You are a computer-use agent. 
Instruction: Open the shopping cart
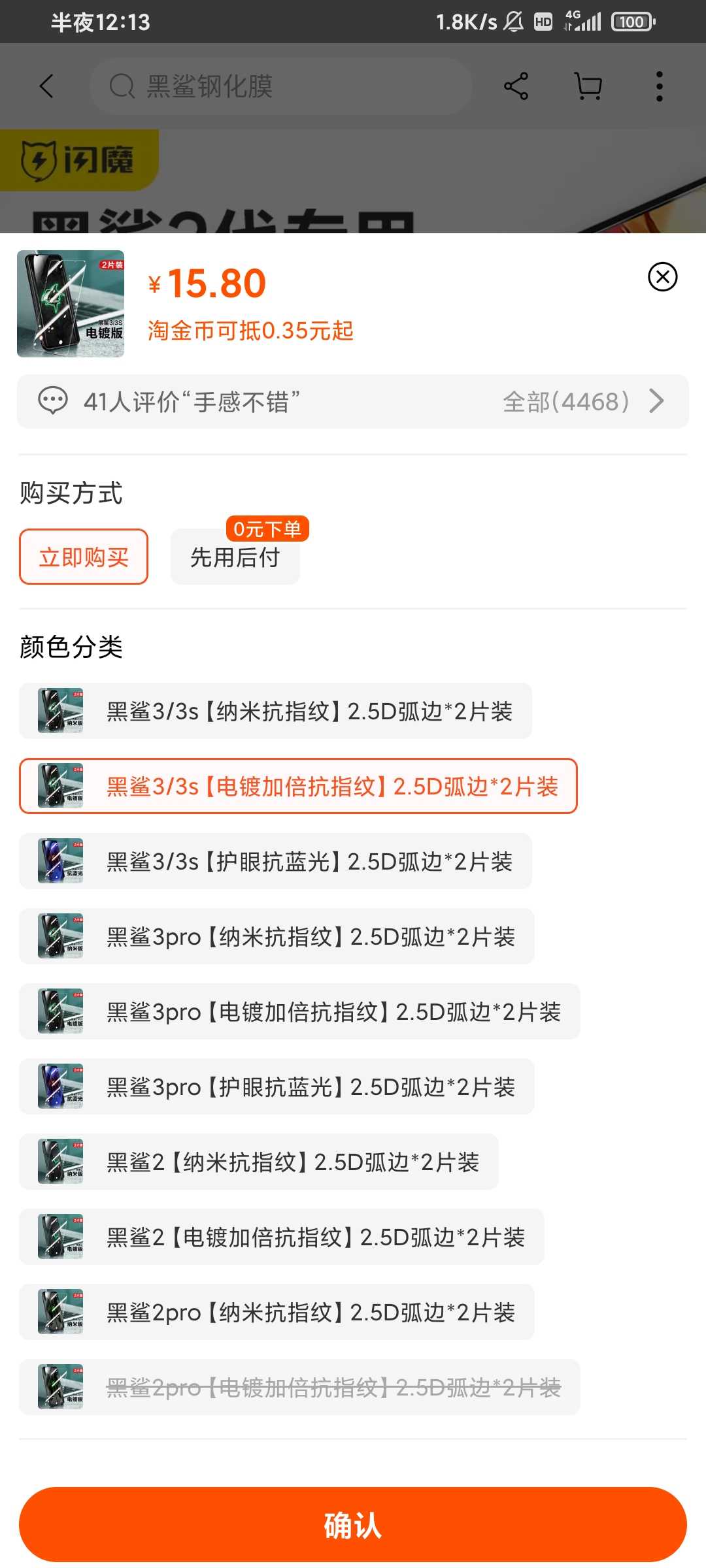tap(588, 86)
